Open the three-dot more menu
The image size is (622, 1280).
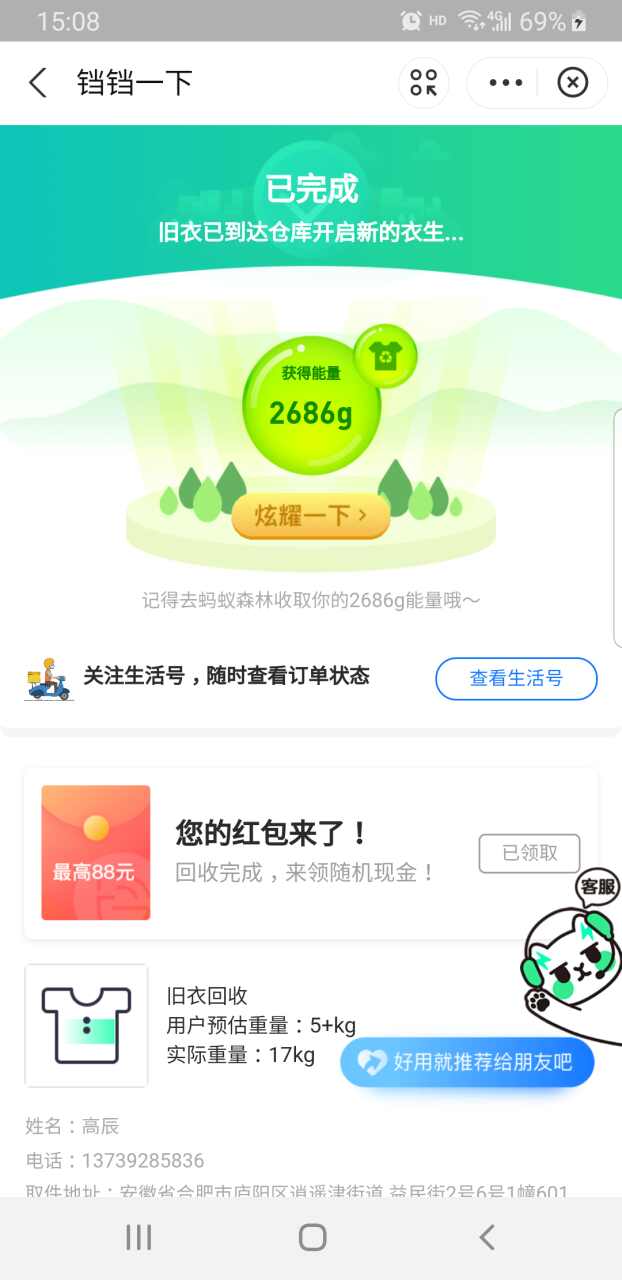click(x=505, y=83)
